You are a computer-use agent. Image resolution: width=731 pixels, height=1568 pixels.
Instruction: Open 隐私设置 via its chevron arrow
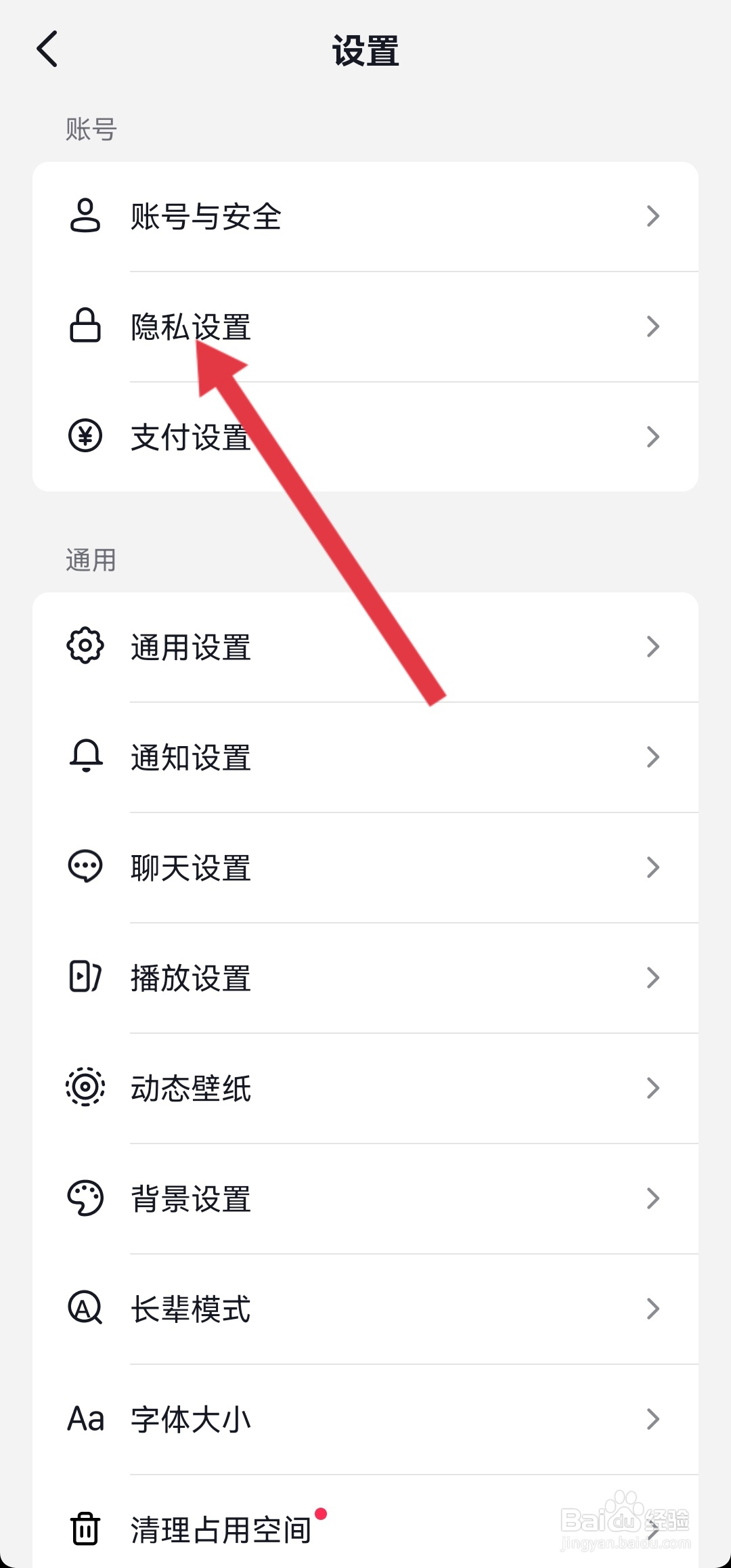[x=652, y=326]
